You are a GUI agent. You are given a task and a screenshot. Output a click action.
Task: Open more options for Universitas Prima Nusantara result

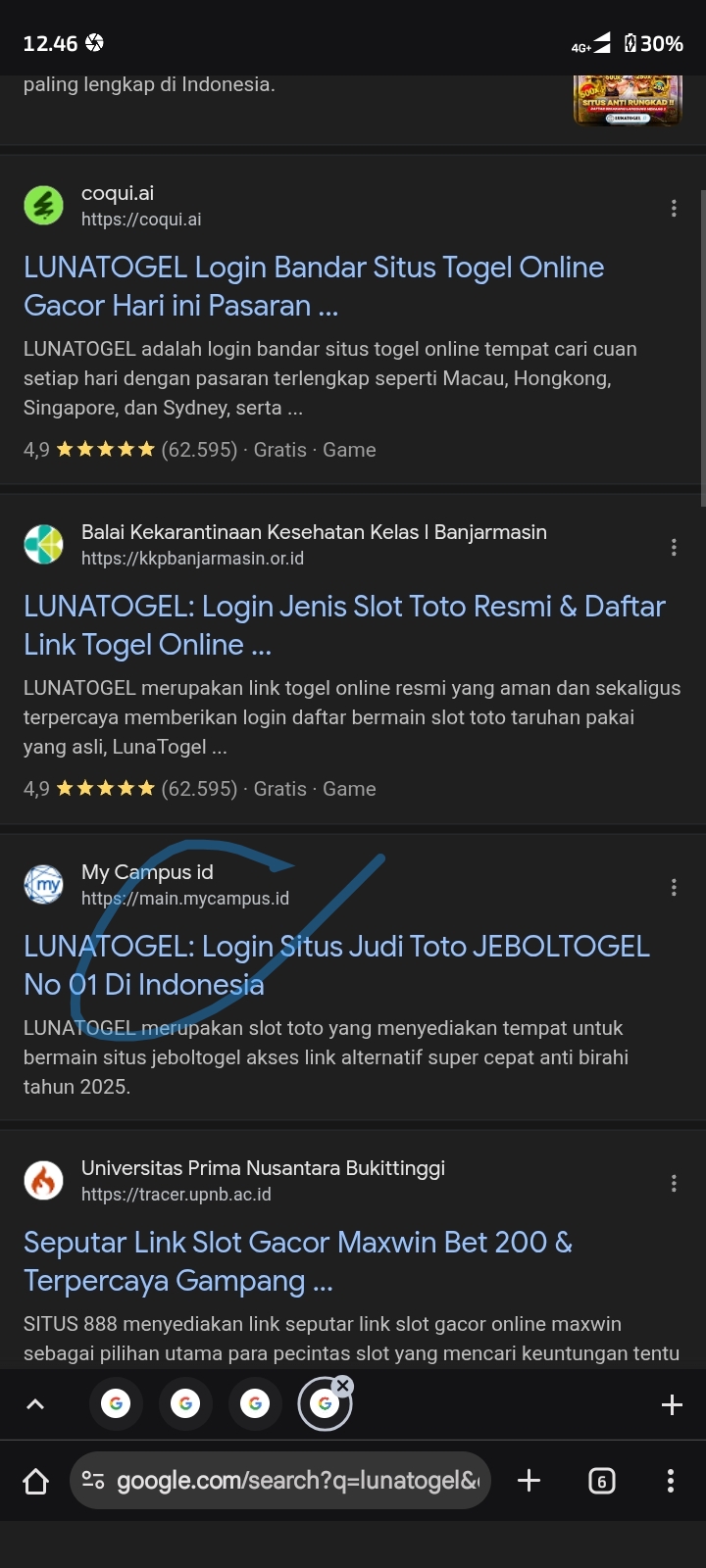click(674, 1183)
